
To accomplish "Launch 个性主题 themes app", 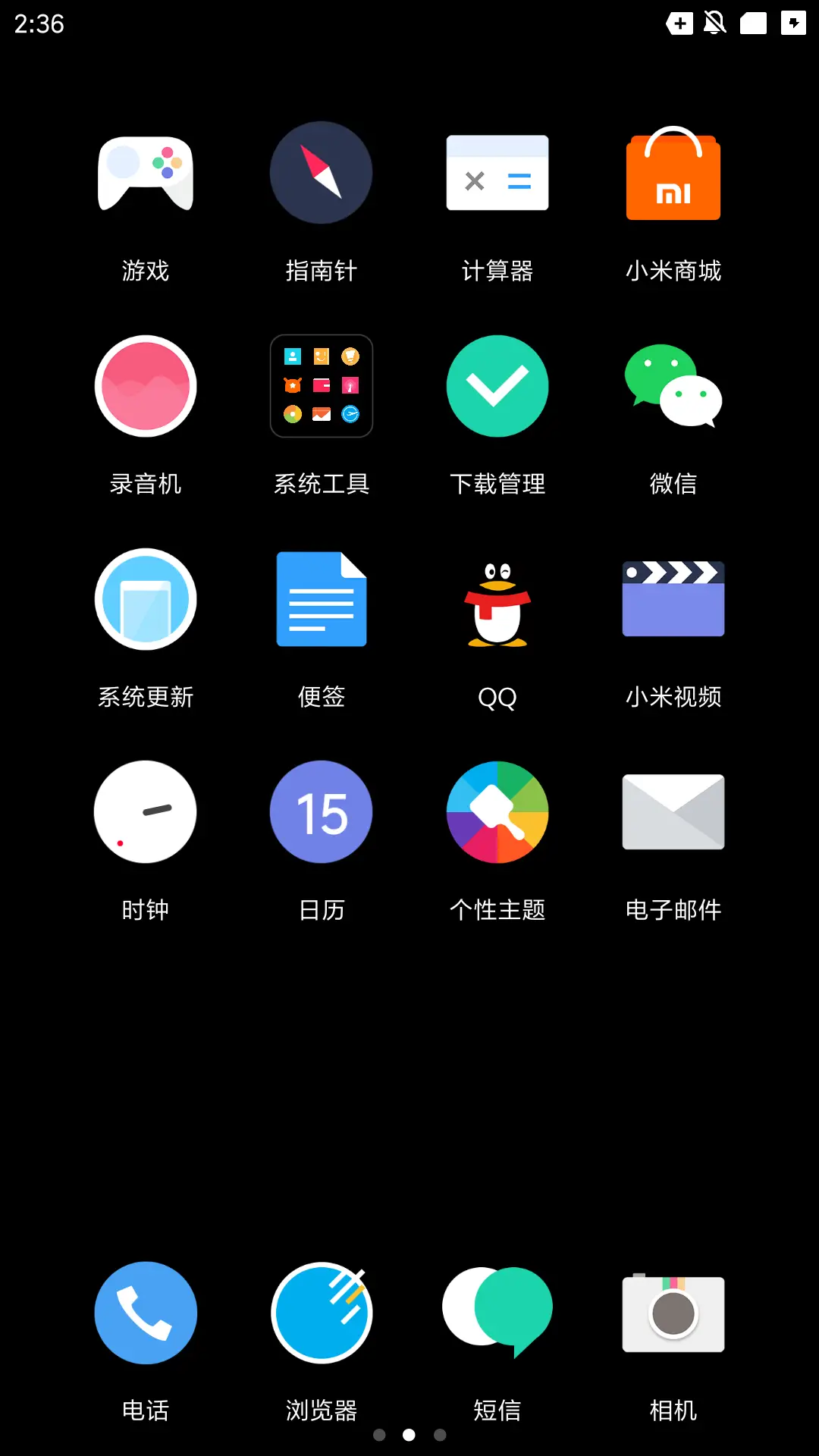I will pyautogui.click(x=497, y=813).
